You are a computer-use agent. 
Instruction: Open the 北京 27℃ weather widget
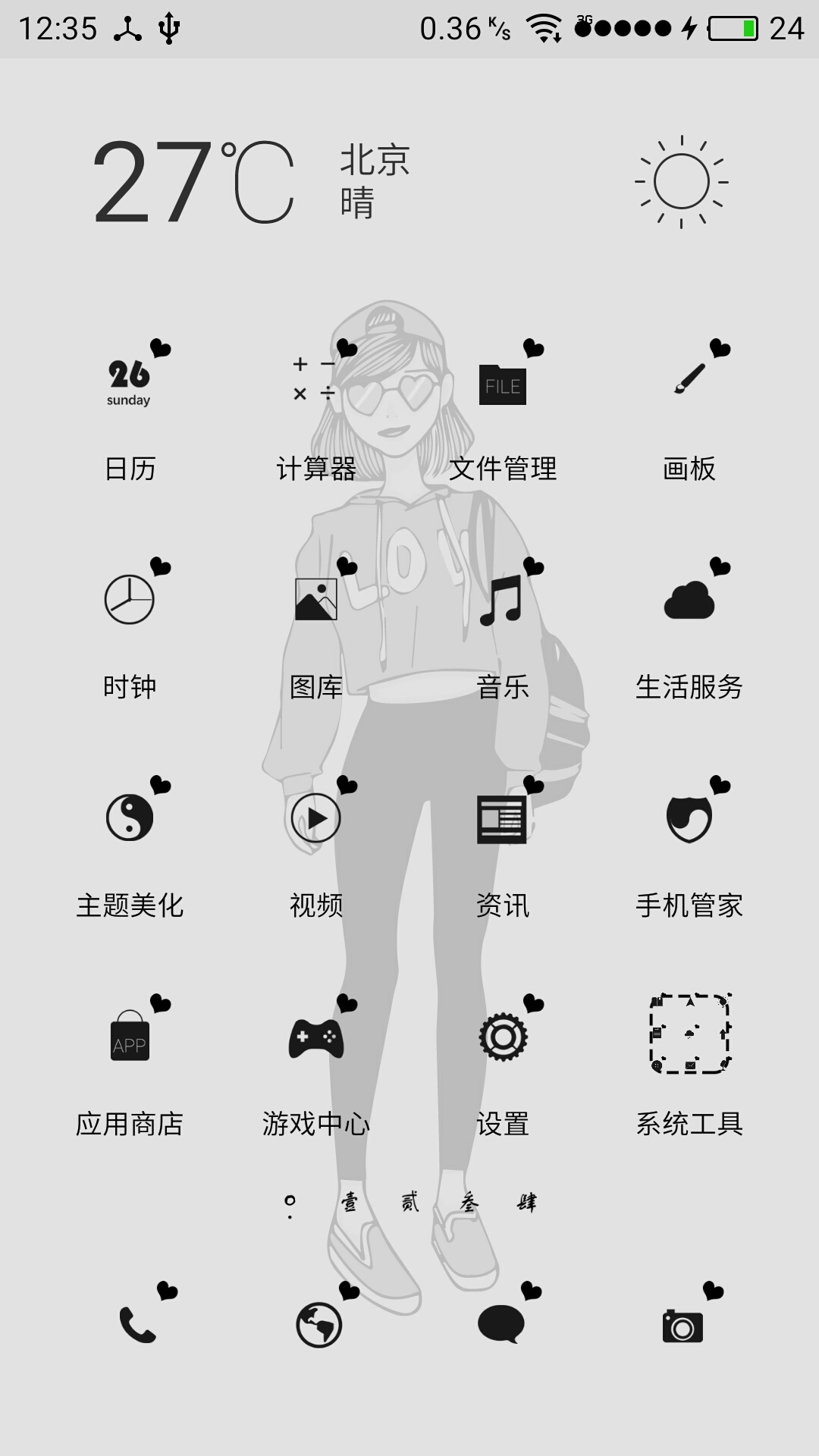click(409, 182)
